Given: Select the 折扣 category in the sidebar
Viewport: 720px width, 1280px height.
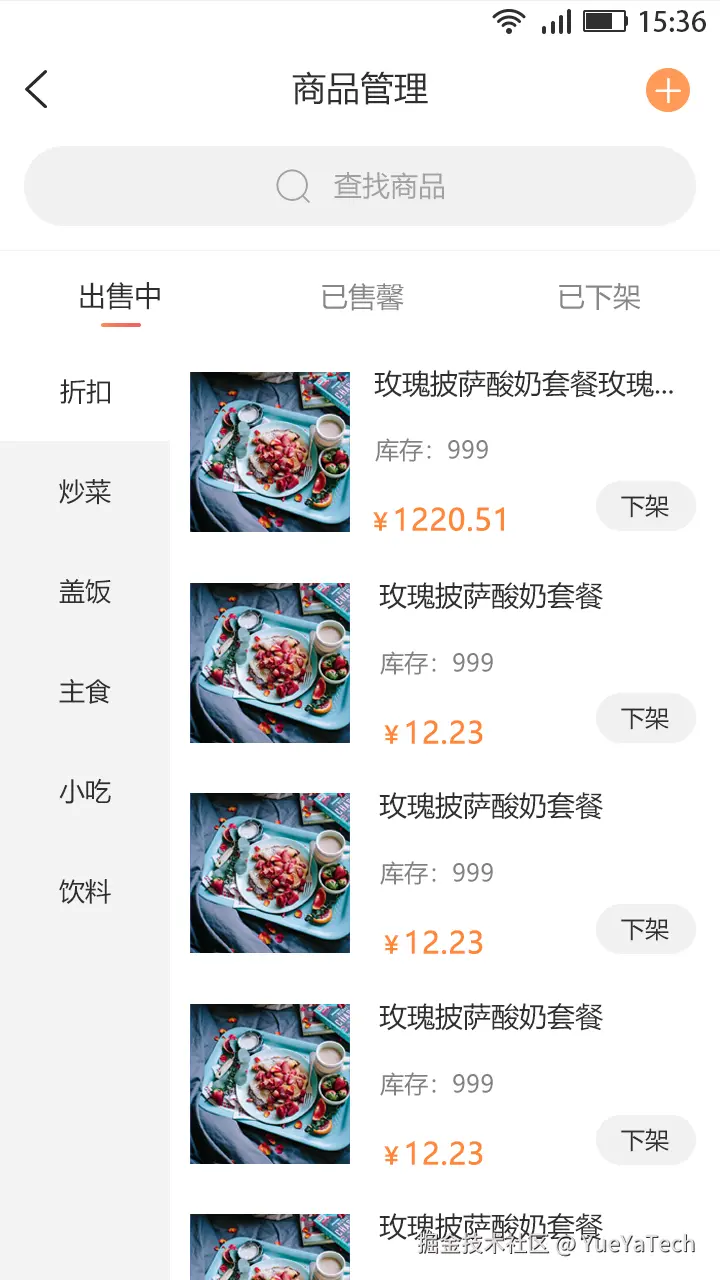Looking at the screenshot, I should click(x=84, y=392).
